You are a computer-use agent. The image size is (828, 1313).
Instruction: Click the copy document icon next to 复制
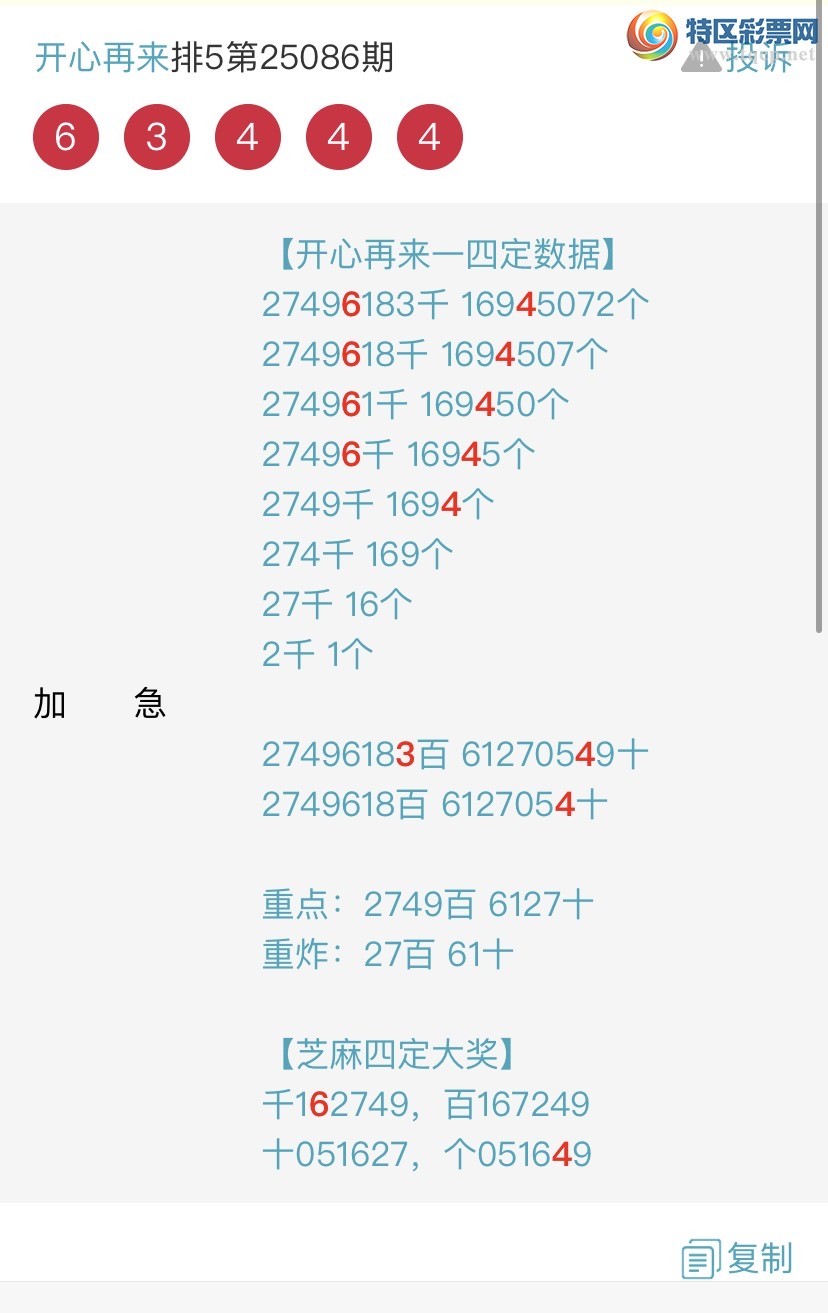click(701, 1260)
